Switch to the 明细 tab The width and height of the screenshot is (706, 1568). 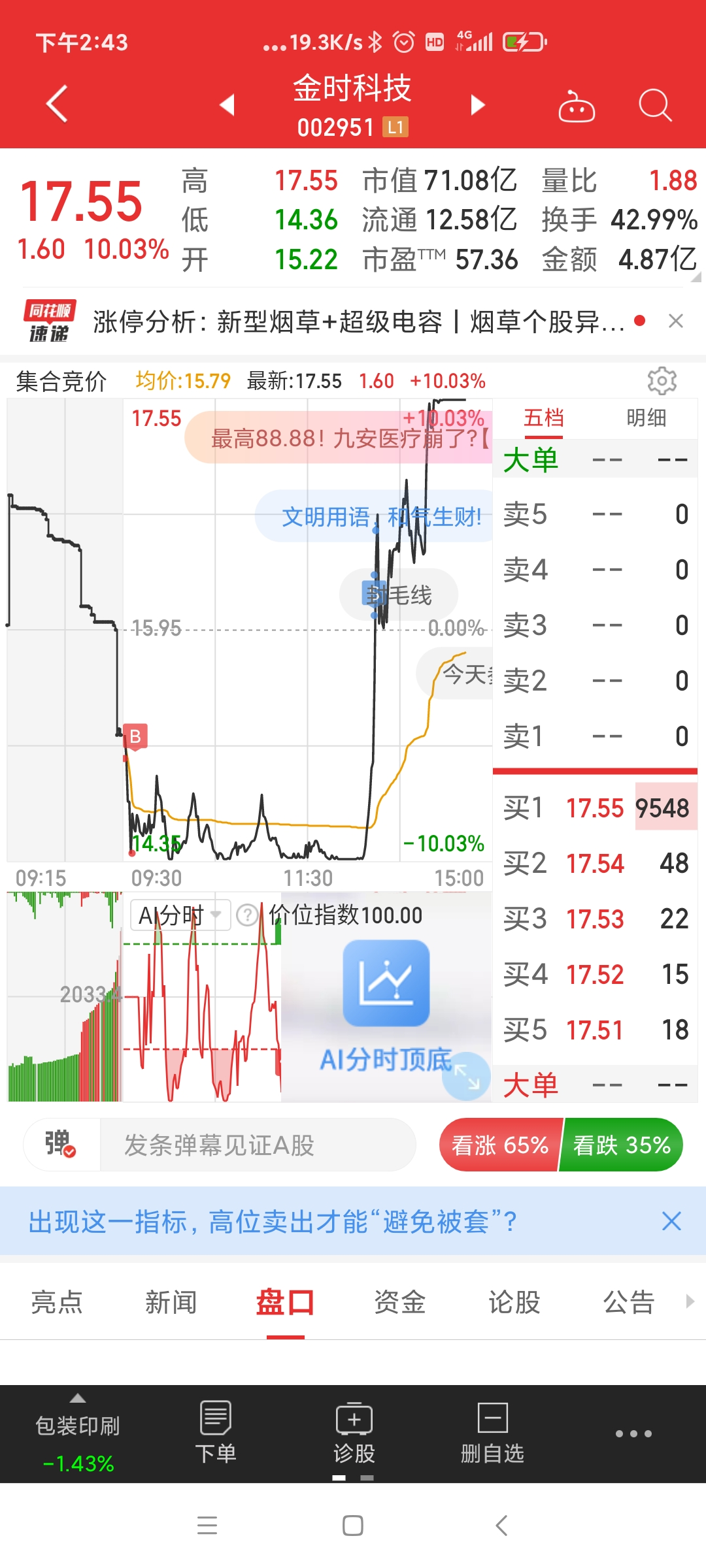point(646,418)
